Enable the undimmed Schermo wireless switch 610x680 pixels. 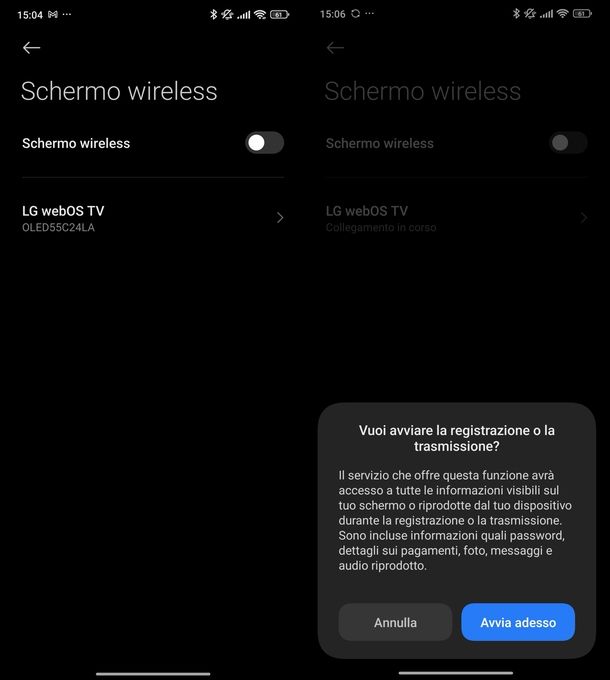click(x=264, y=143)
